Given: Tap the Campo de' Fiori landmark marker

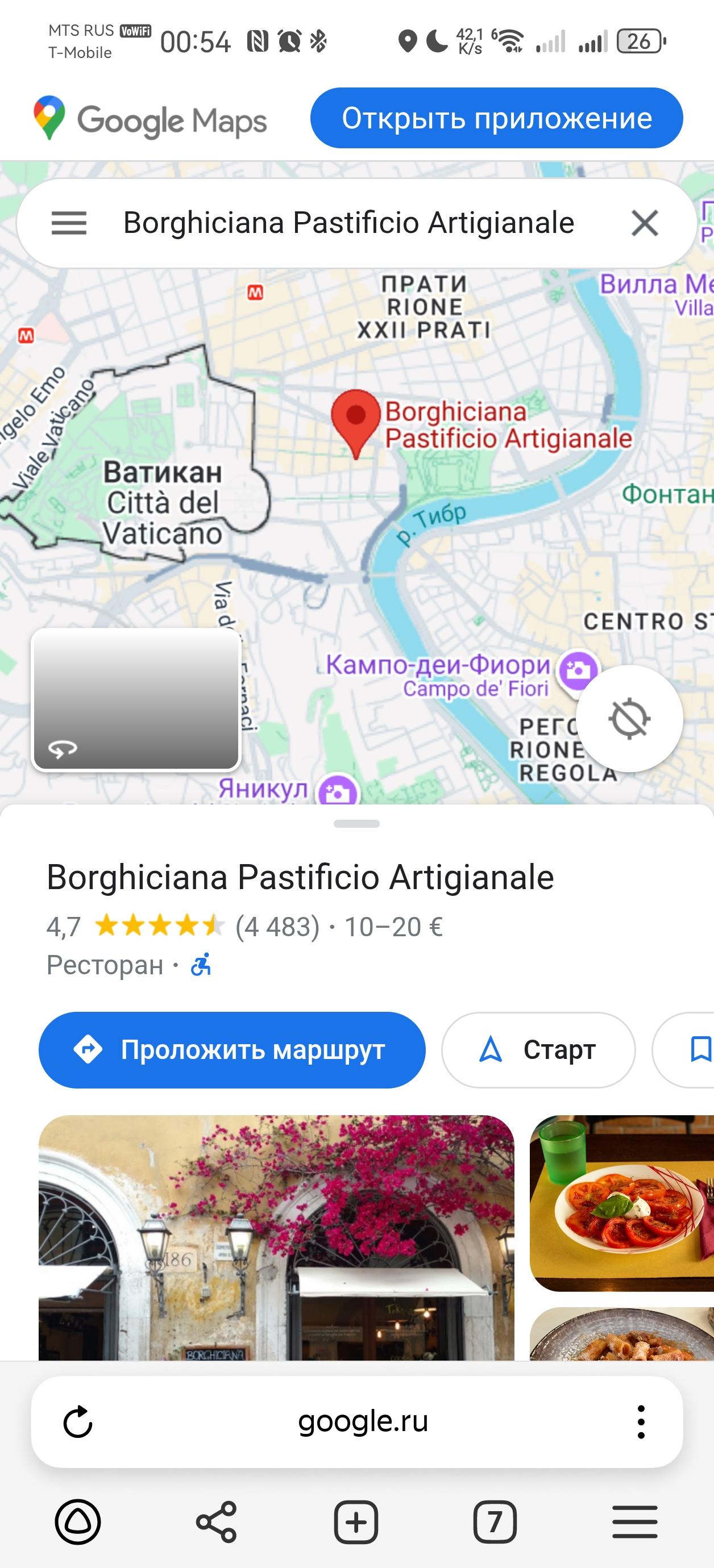Looking at the screenshot, I should 578,671.
